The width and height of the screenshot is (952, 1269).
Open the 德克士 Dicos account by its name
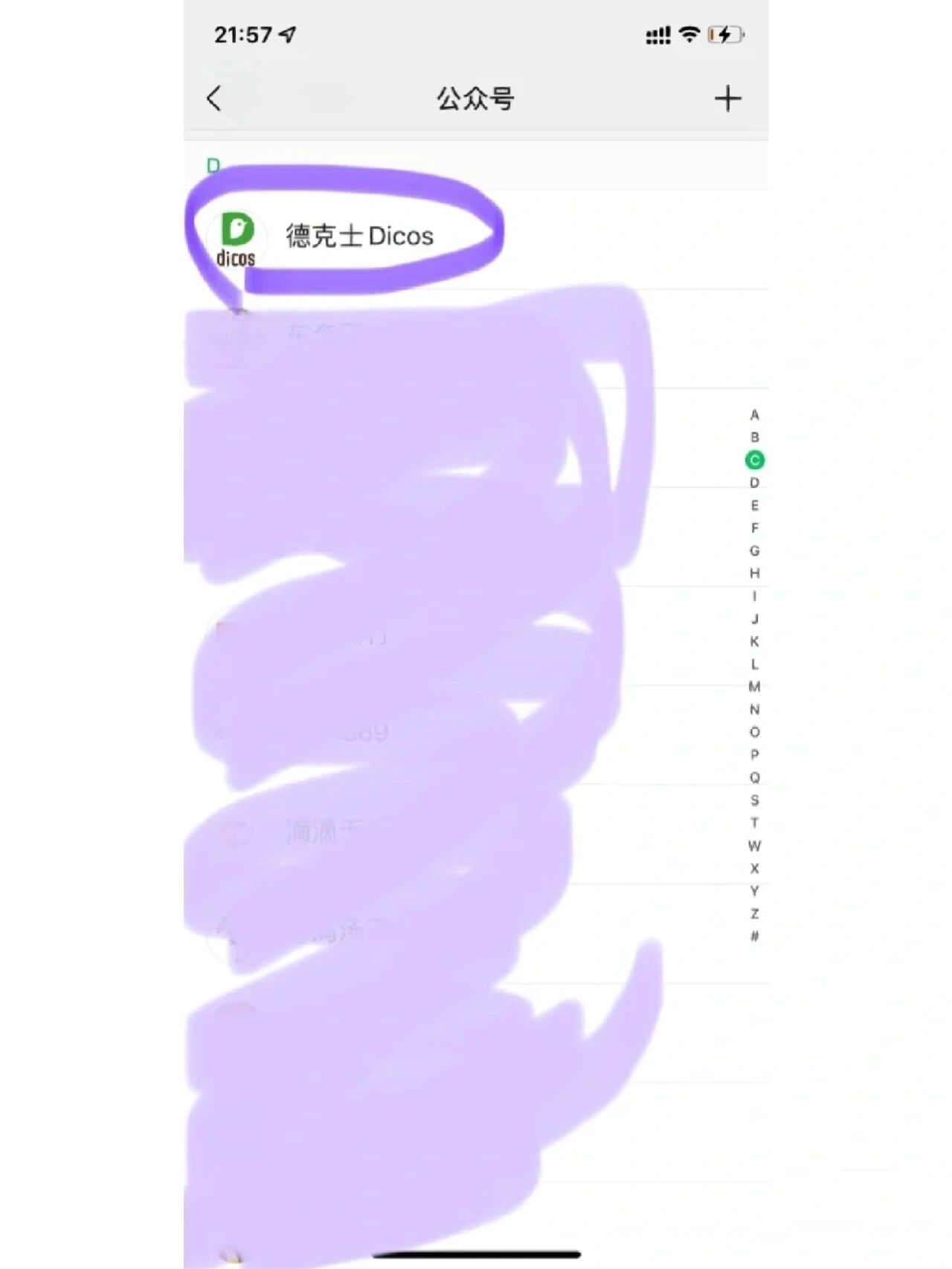[x=360, y=237]
